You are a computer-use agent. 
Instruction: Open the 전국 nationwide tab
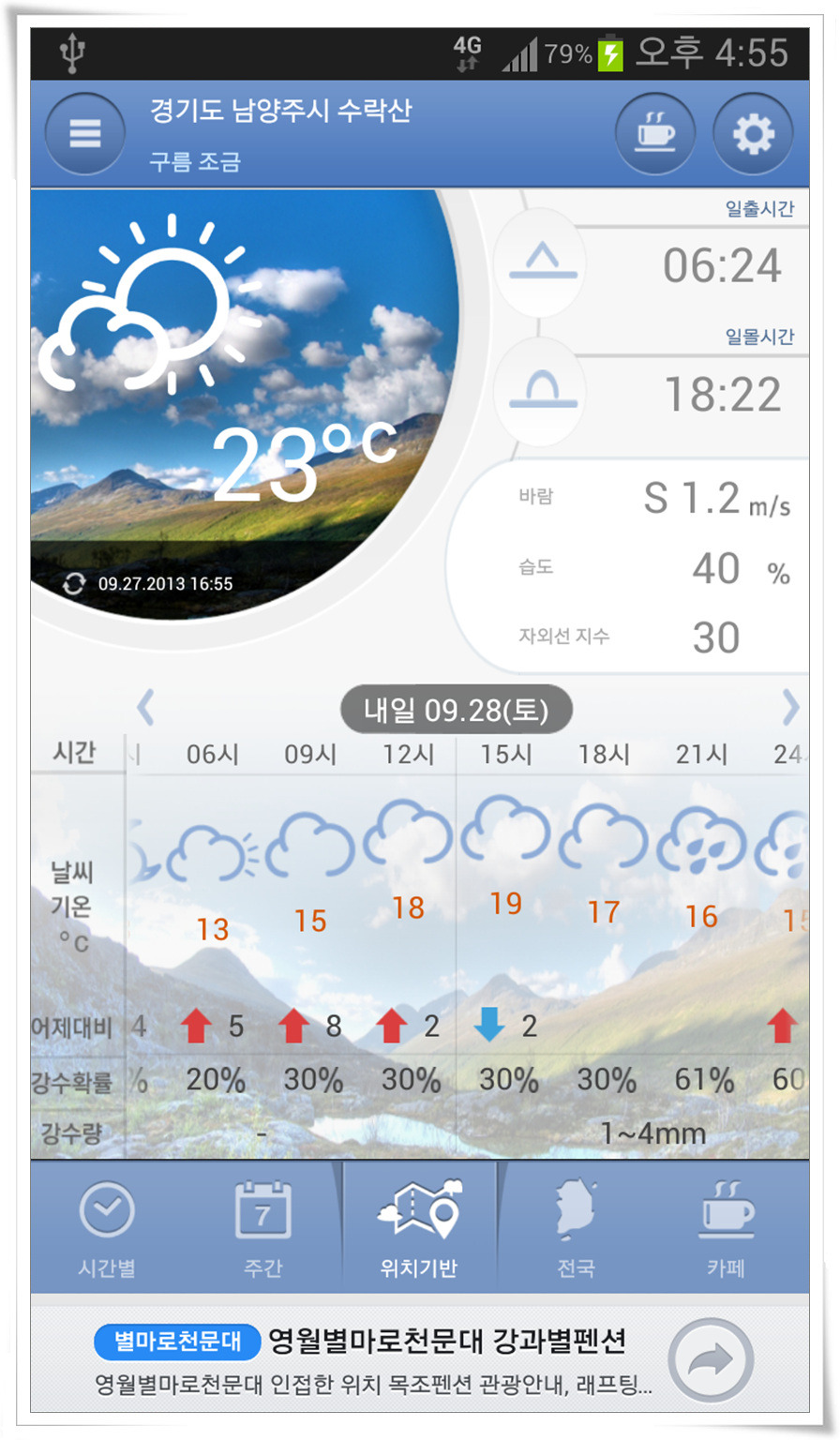(x=576, y=1228)
